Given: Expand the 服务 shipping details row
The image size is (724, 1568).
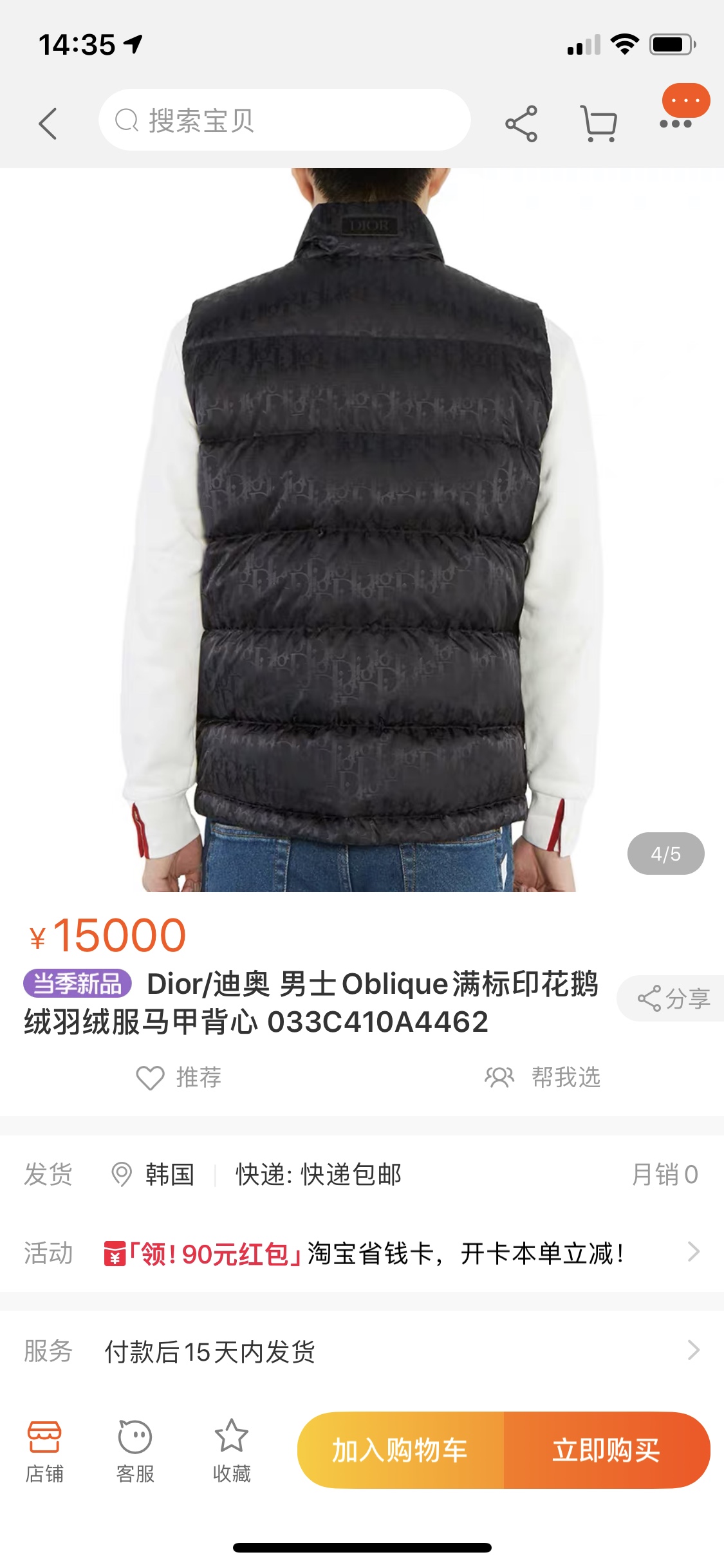Looking at the screenshot, I should 399,1351.
